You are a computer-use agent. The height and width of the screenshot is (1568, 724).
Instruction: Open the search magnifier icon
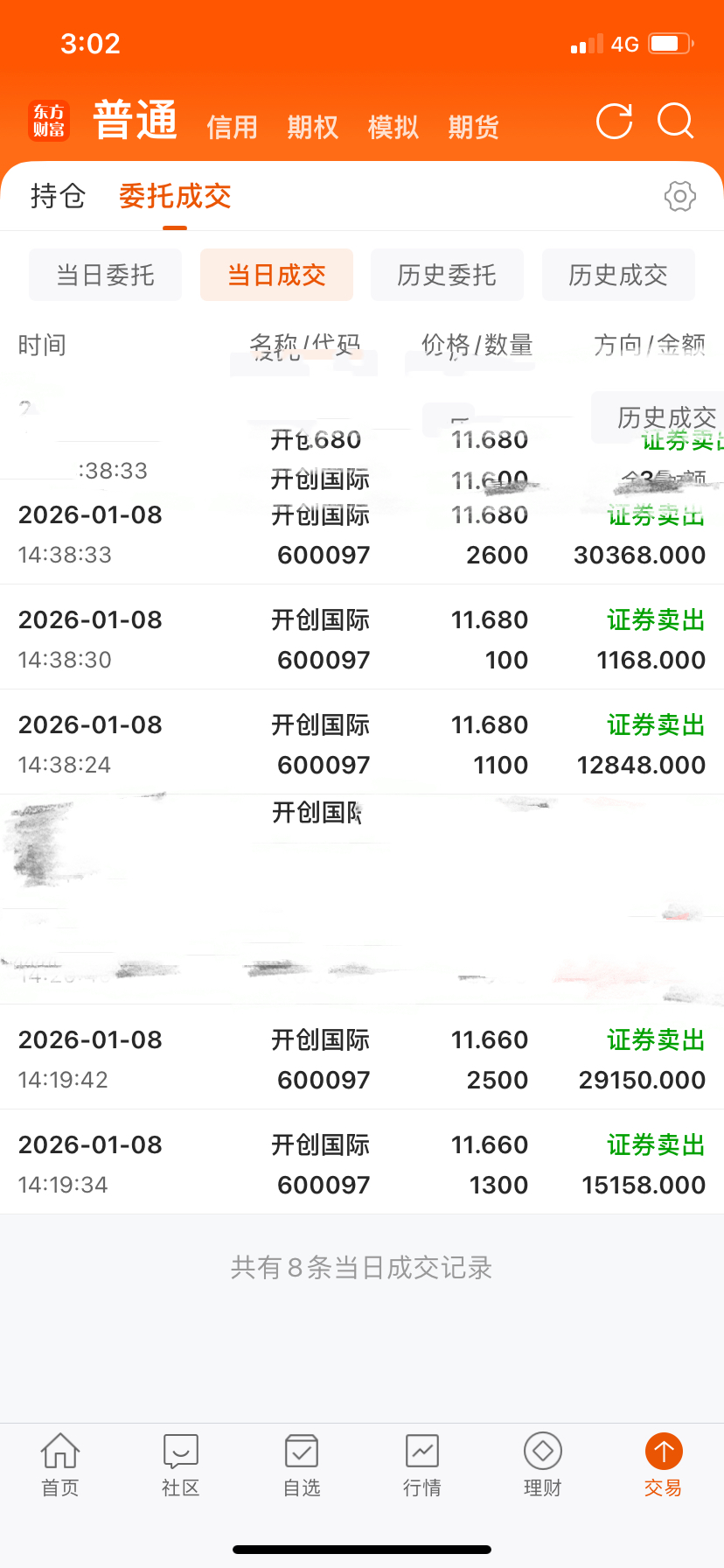675,122
